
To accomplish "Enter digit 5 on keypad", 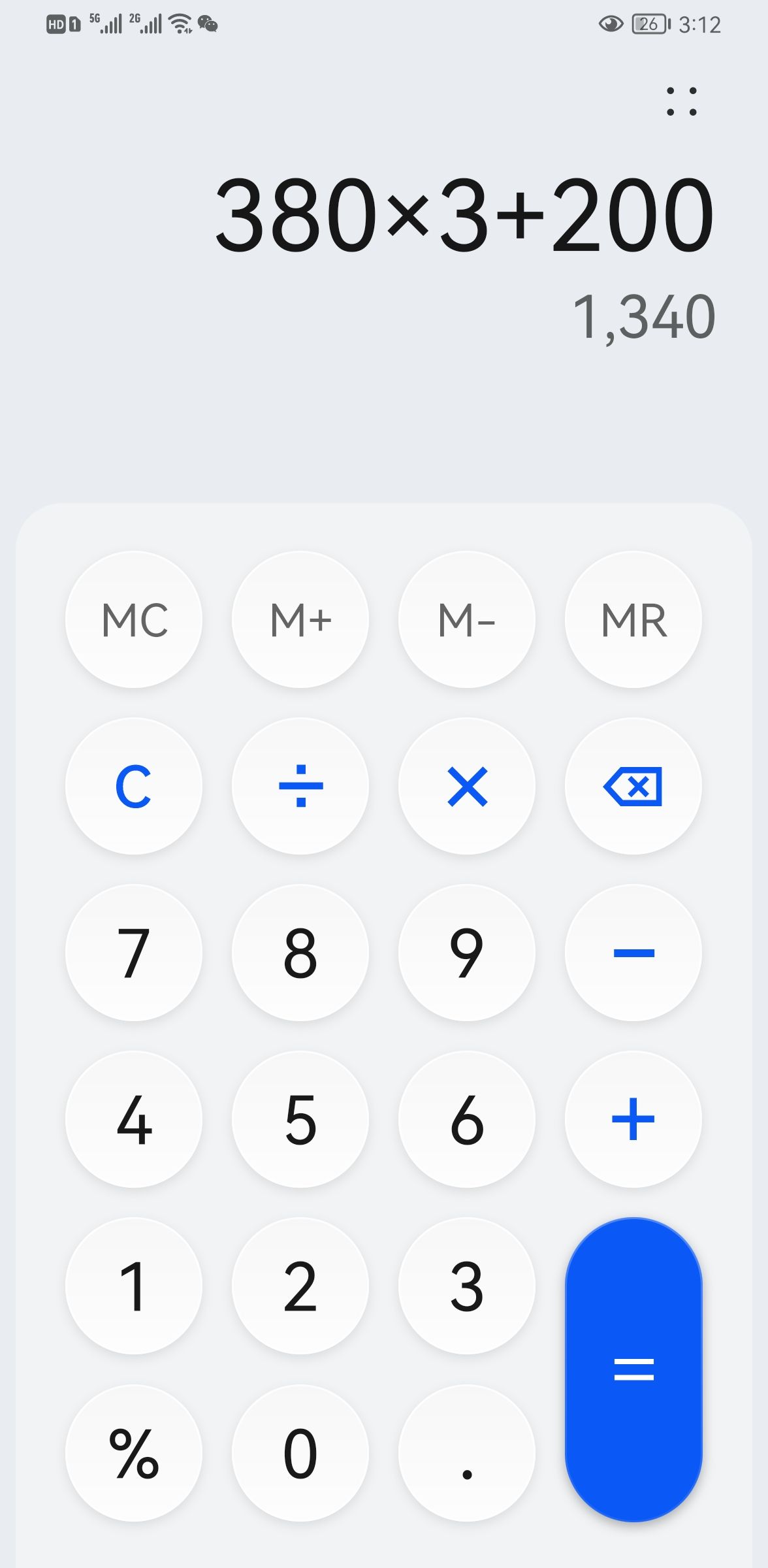I will point(300,1119).
